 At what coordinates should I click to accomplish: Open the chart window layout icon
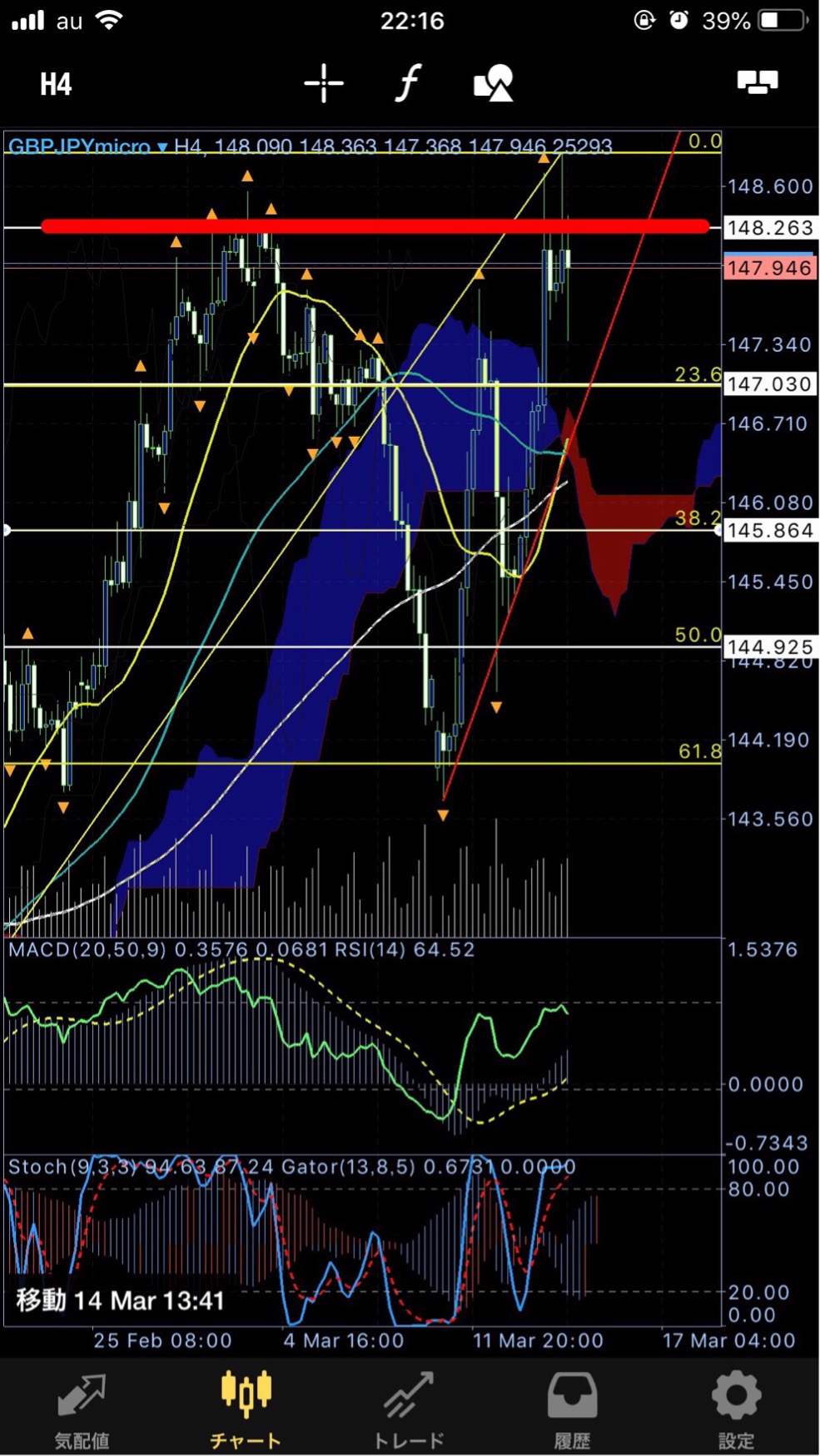[x=758, y=82]
